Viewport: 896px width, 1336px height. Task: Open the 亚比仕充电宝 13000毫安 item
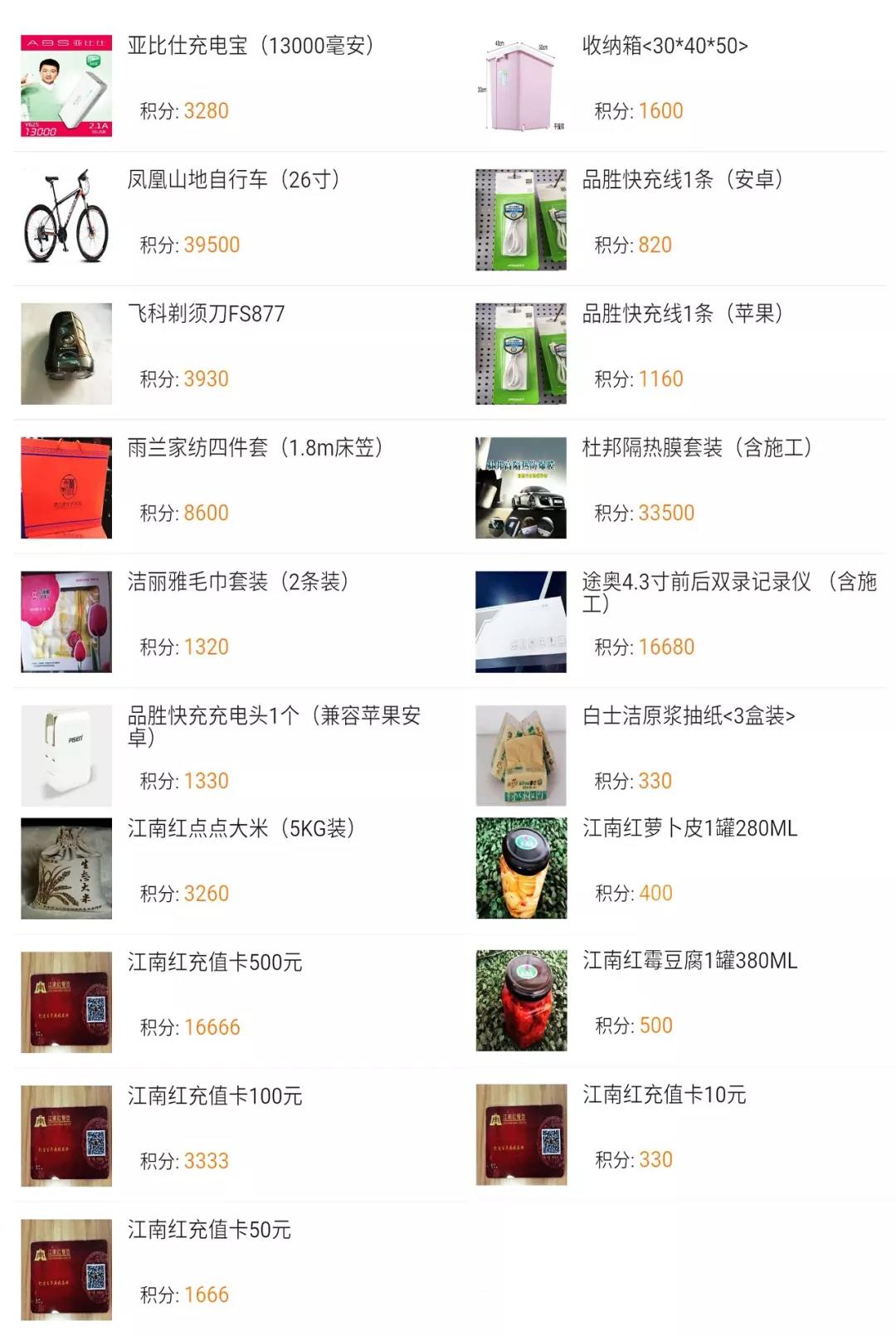click(250, 46)
